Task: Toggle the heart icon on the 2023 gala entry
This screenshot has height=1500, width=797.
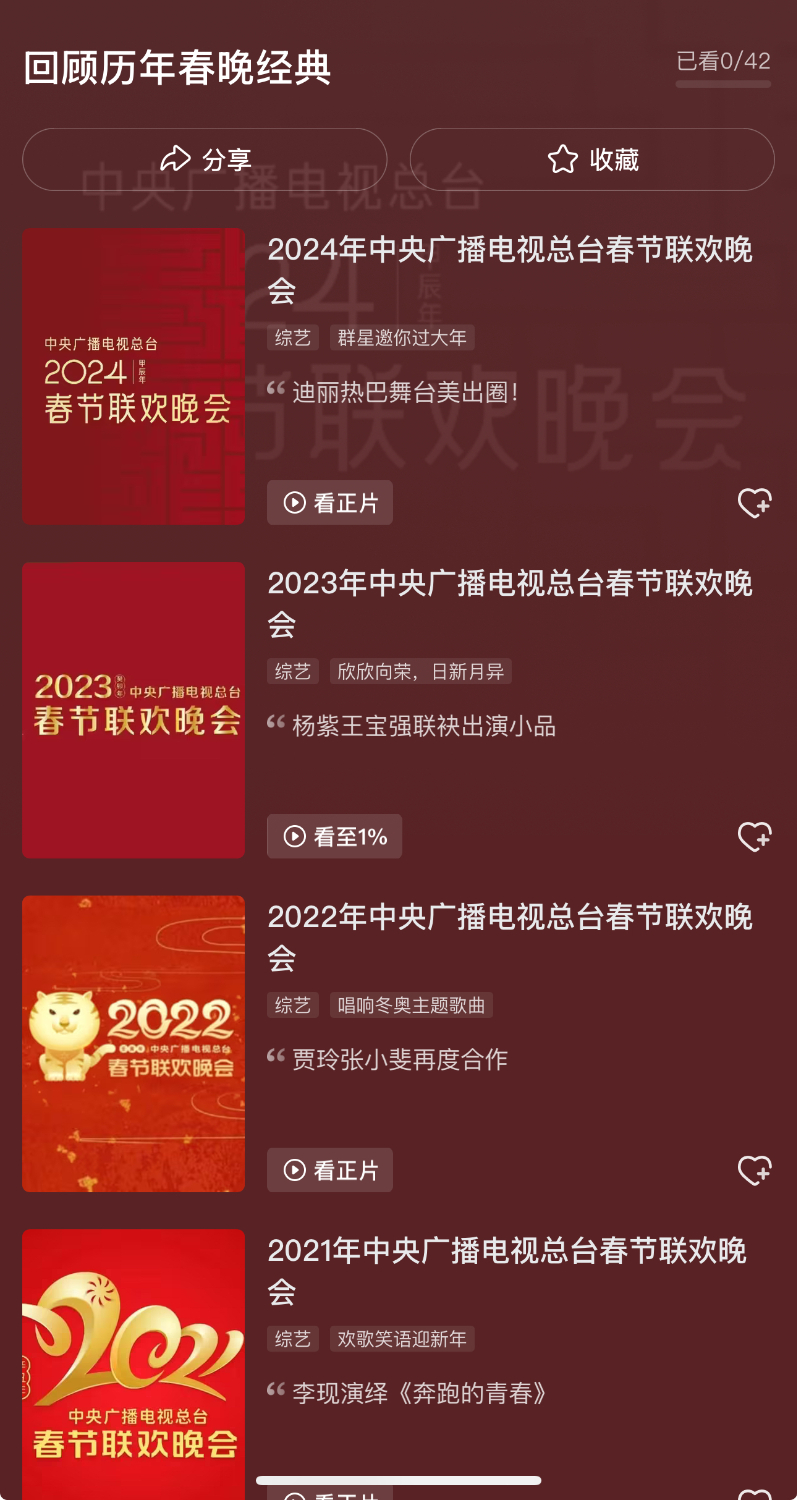Action: (x=756, y=837)
